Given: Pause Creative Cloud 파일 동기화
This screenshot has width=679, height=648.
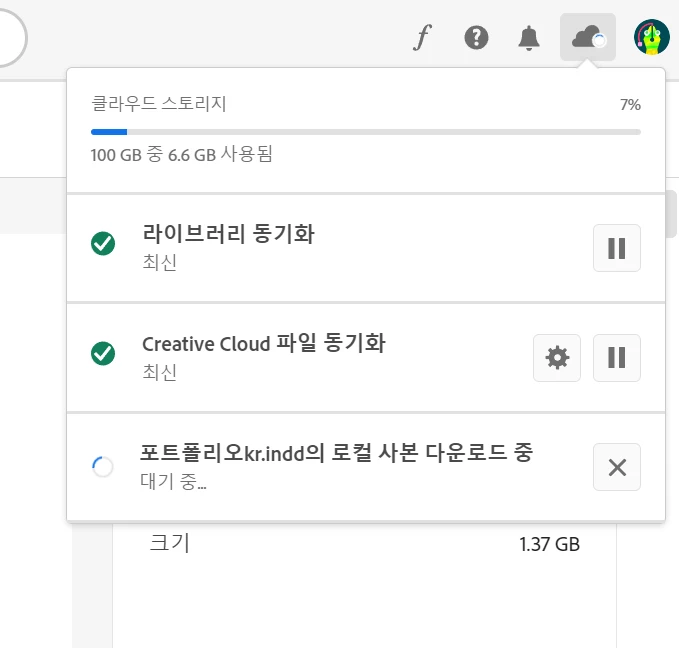Looking at the screenshot, I should point(617,357).
